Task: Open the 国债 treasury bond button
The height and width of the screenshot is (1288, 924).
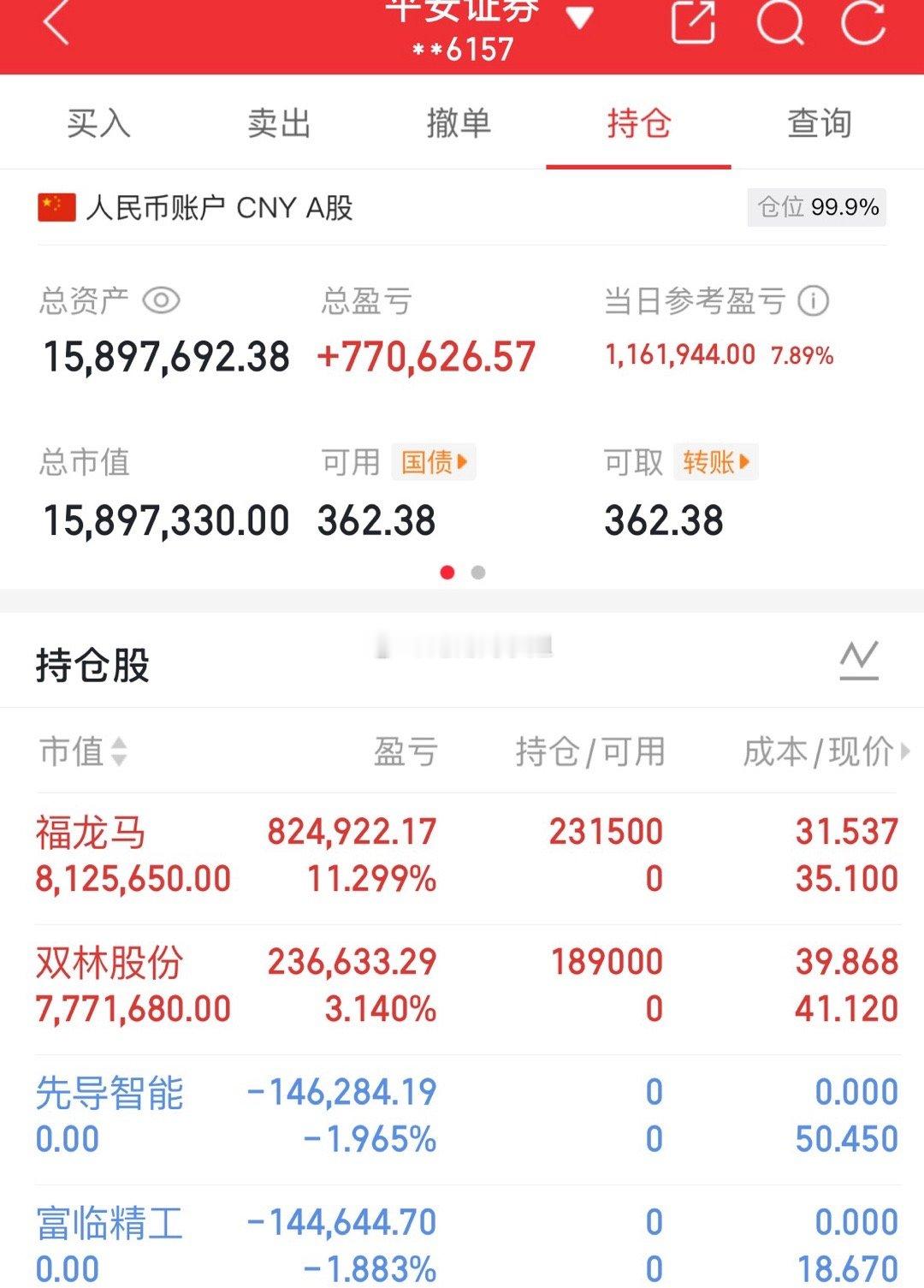Action: 435,462
